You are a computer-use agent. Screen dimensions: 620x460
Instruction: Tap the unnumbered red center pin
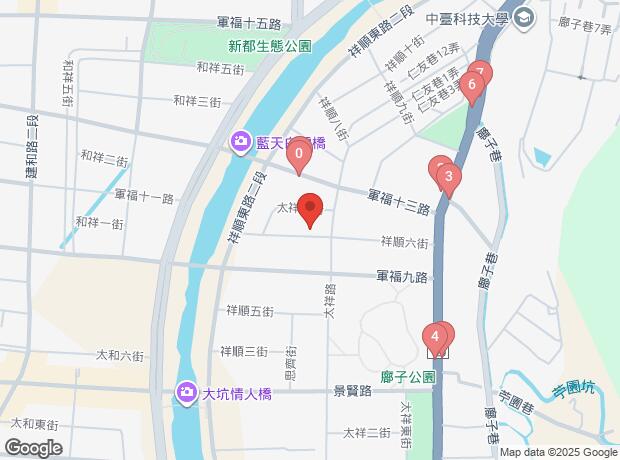(x=310, y=211)
